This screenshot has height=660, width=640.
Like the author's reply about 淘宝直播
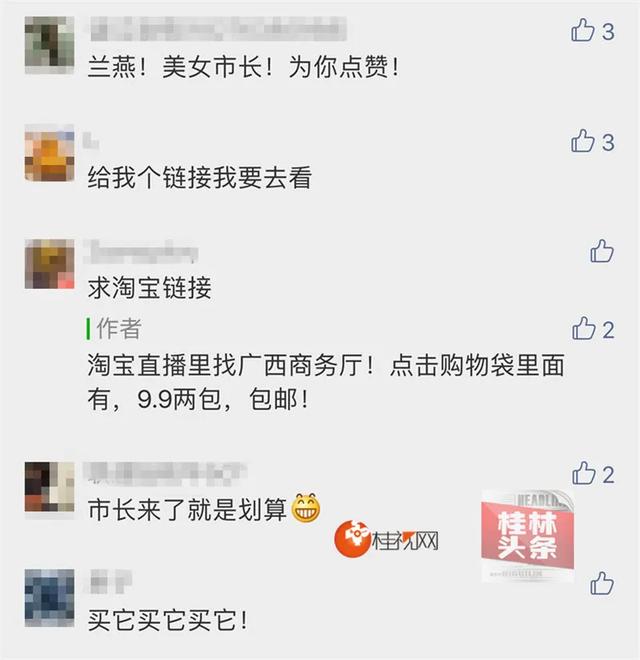click(583, 328)
